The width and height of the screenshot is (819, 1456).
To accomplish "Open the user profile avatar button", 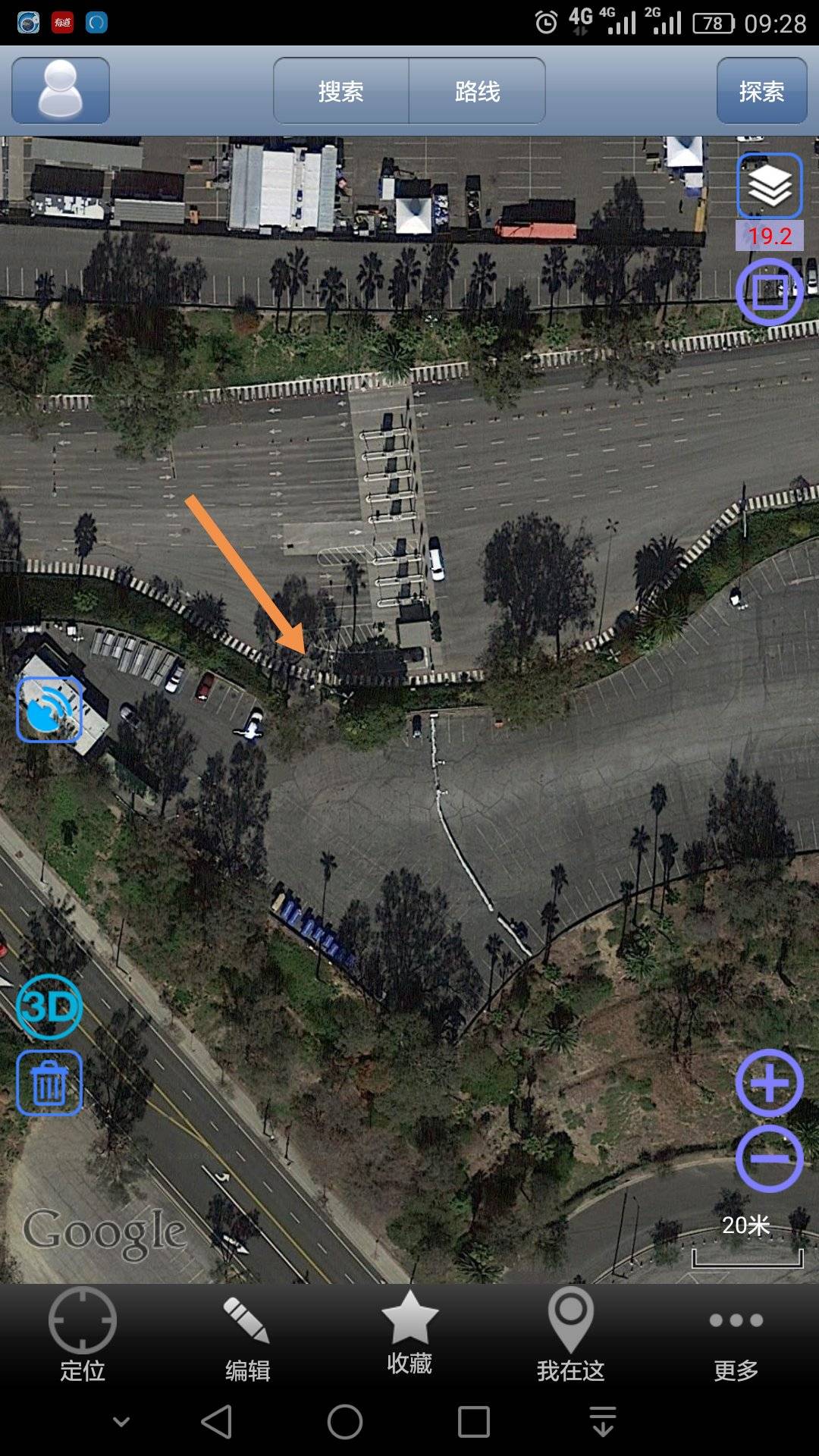I will [x=61, y=91].
